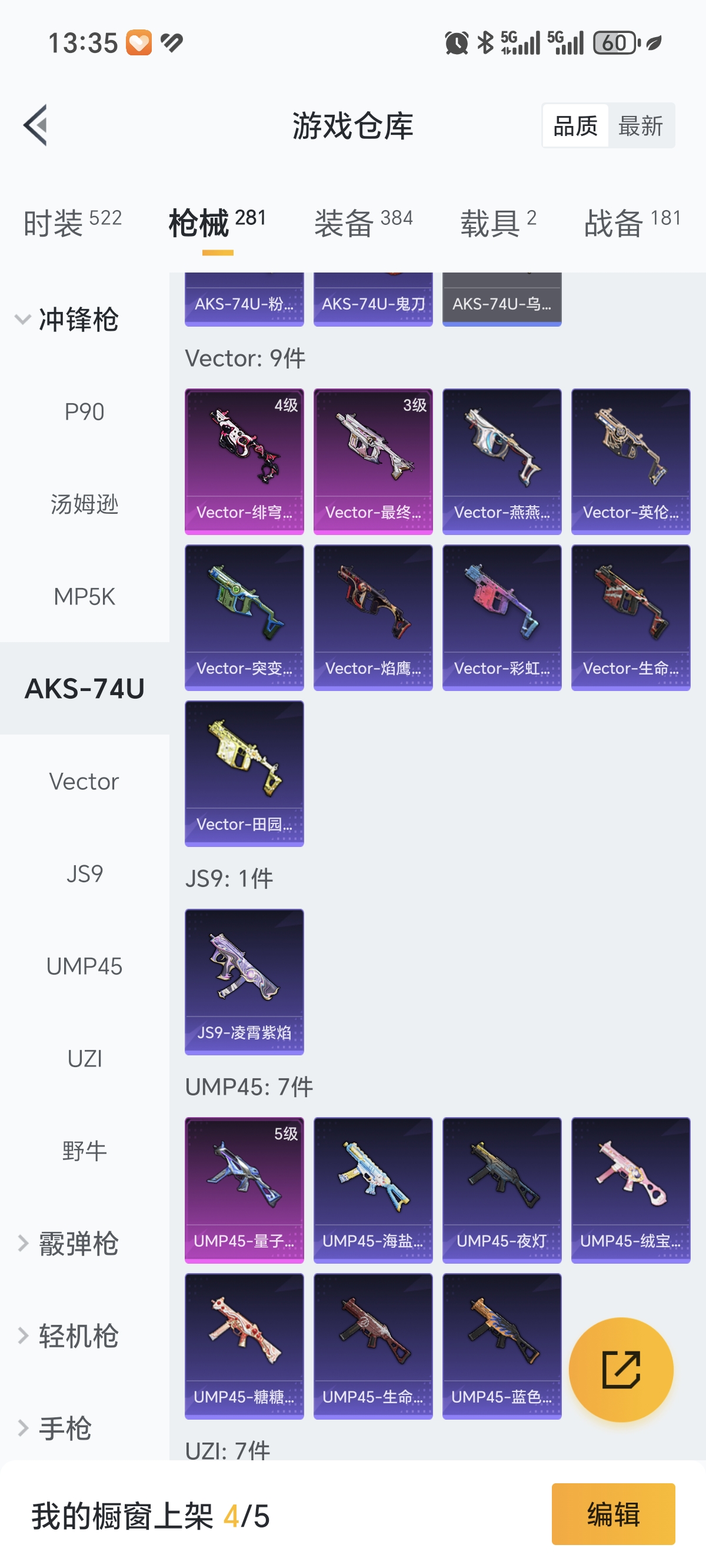Expand the 轻机枪 category
This screenshot has height=1568, width=706.
coord(67,1336)
